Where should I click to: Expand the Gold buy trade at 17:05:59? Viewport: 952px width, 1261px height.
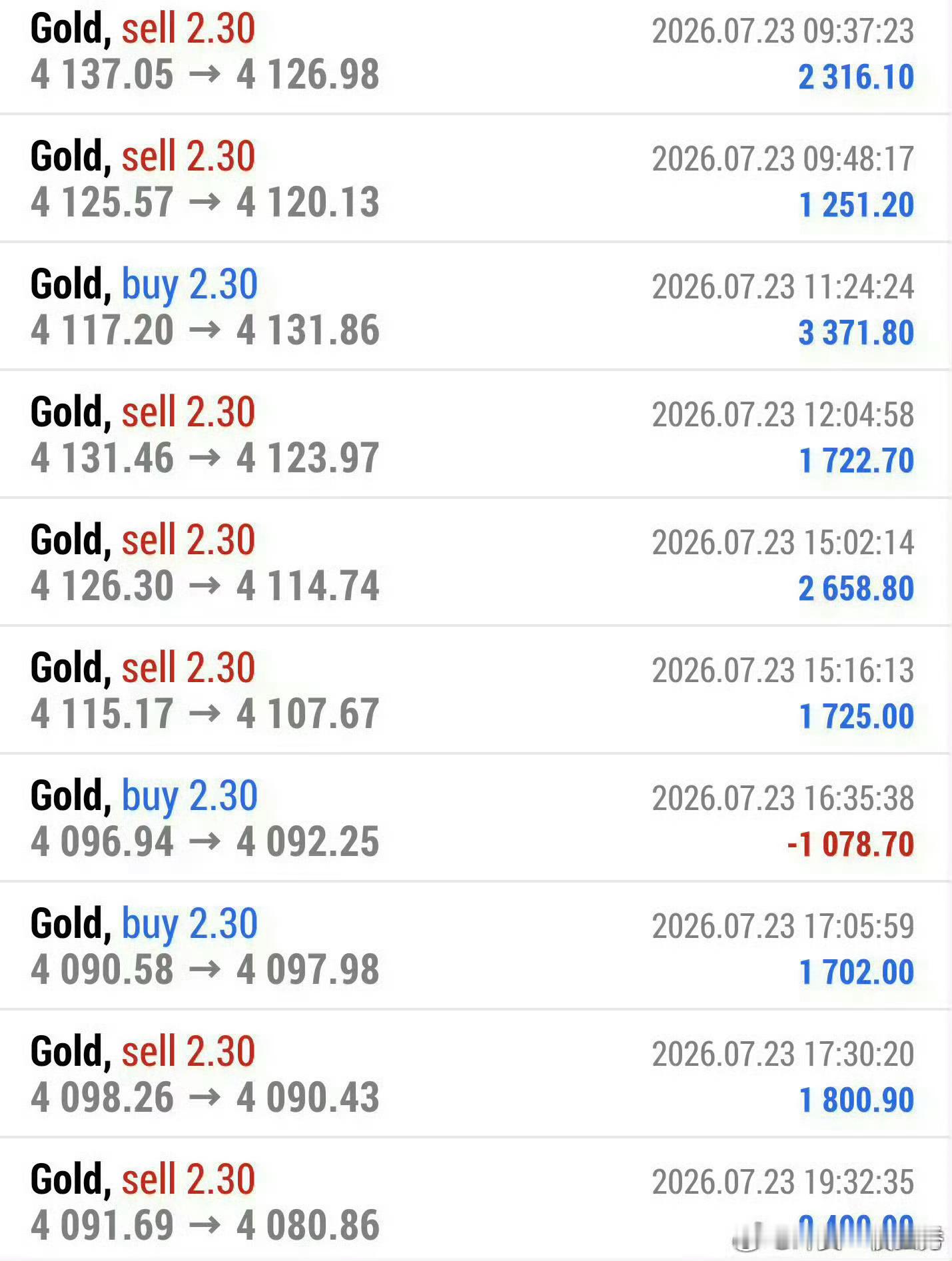coord(474,946)
